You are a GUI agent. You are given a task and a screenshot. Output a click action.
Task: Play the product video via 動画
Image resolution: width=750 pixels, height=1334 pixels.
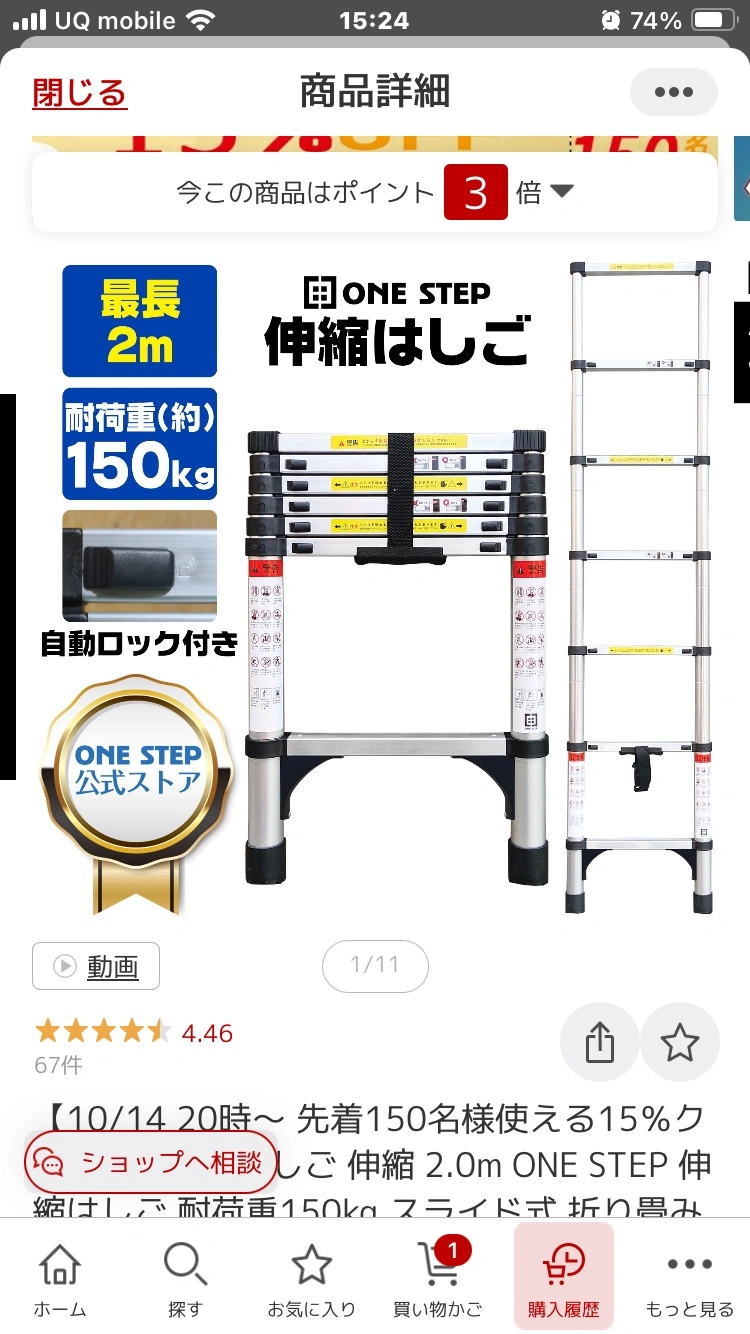[x=96, y=966]
